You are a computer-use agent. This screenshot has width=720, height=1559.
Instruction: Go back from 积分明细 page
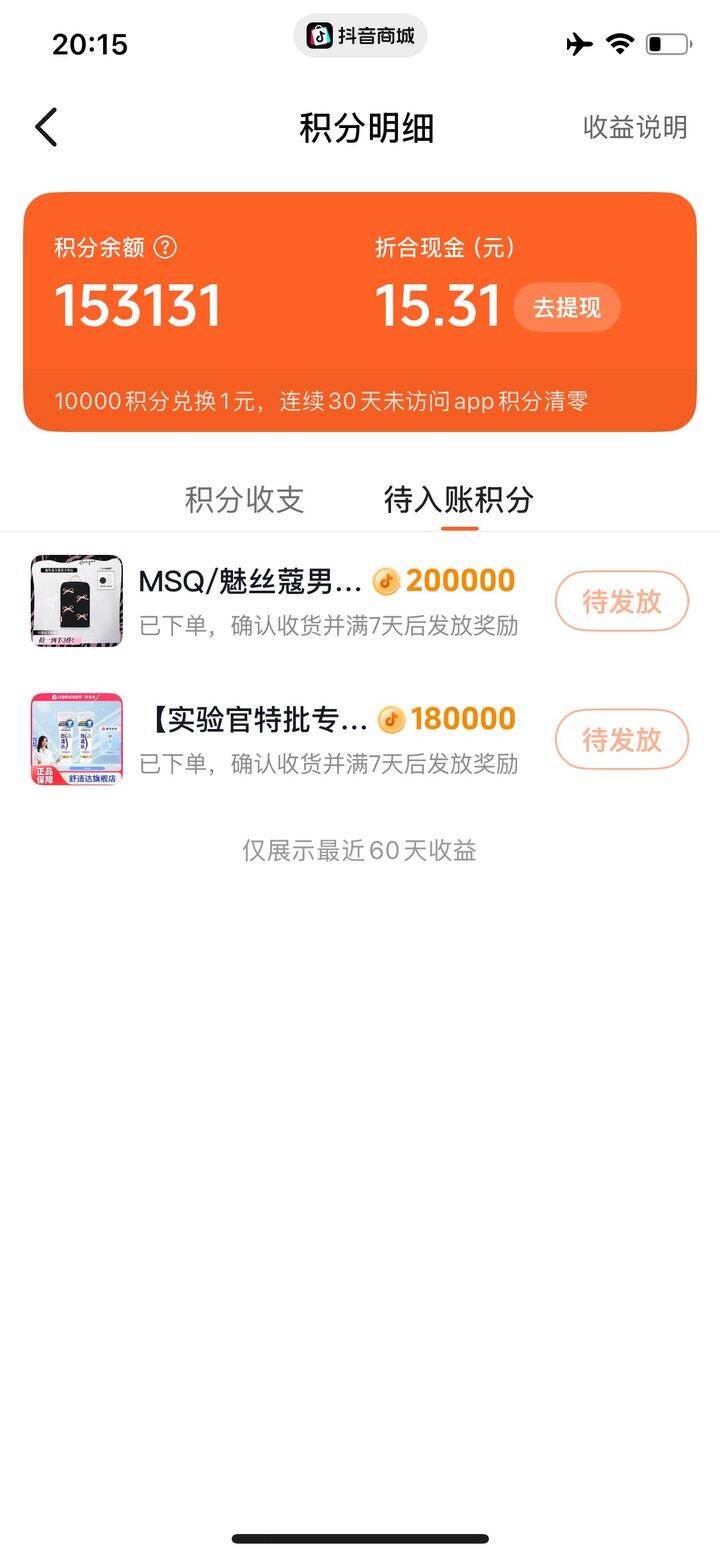tap(46, 128)
